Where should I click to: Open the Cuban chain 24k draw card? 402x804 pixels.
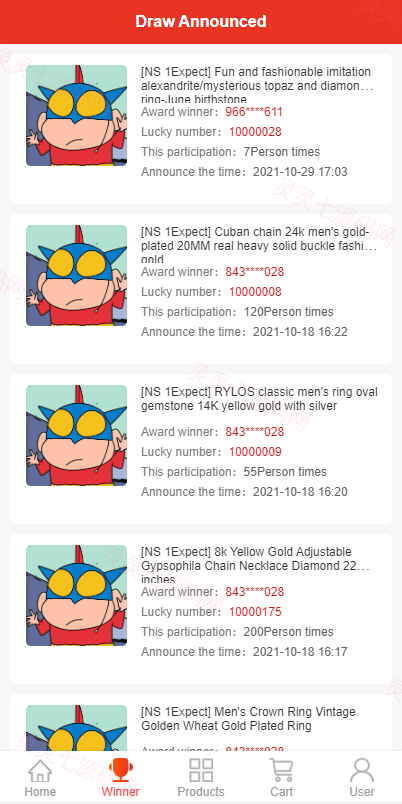coord(201,289)
